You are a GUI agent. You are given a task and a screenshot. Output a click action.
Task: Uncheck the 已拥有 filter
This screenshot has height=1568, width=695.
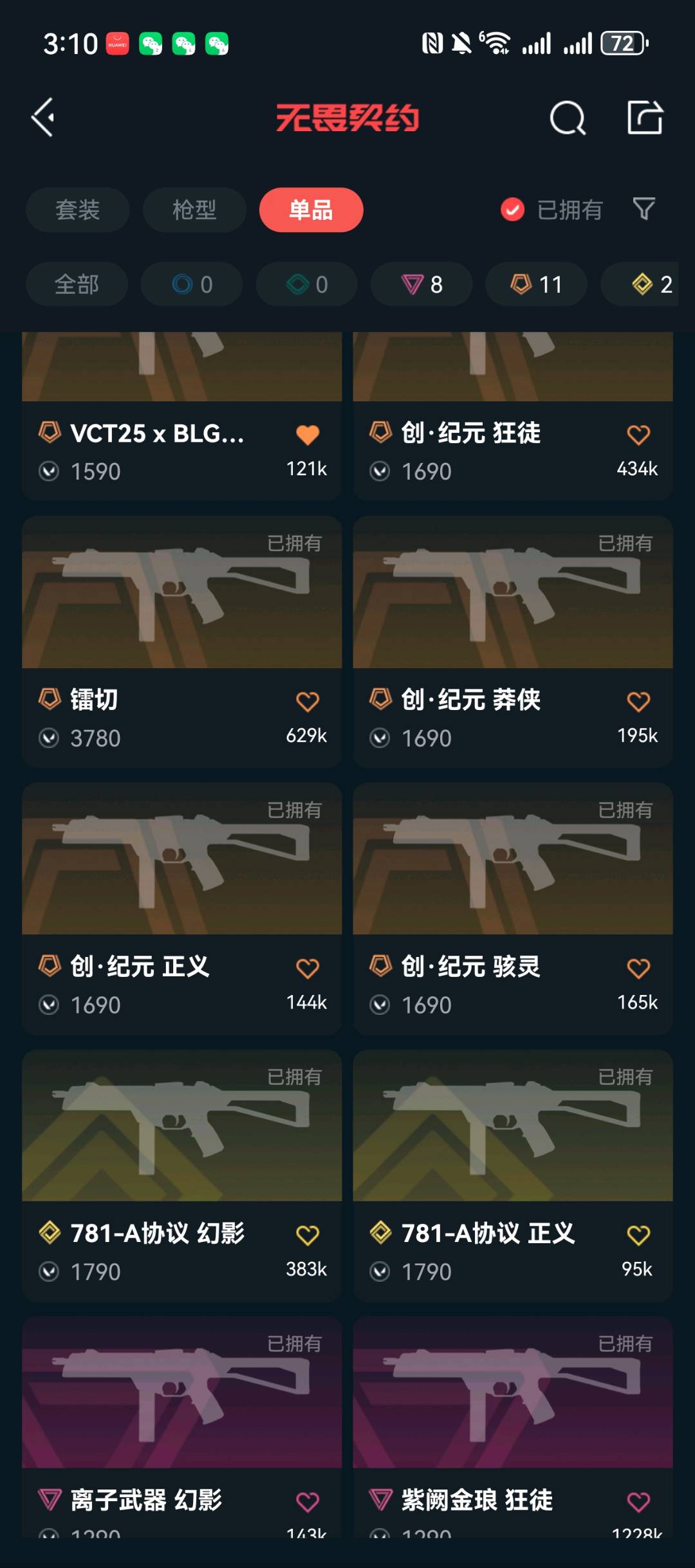pos(513,210)
